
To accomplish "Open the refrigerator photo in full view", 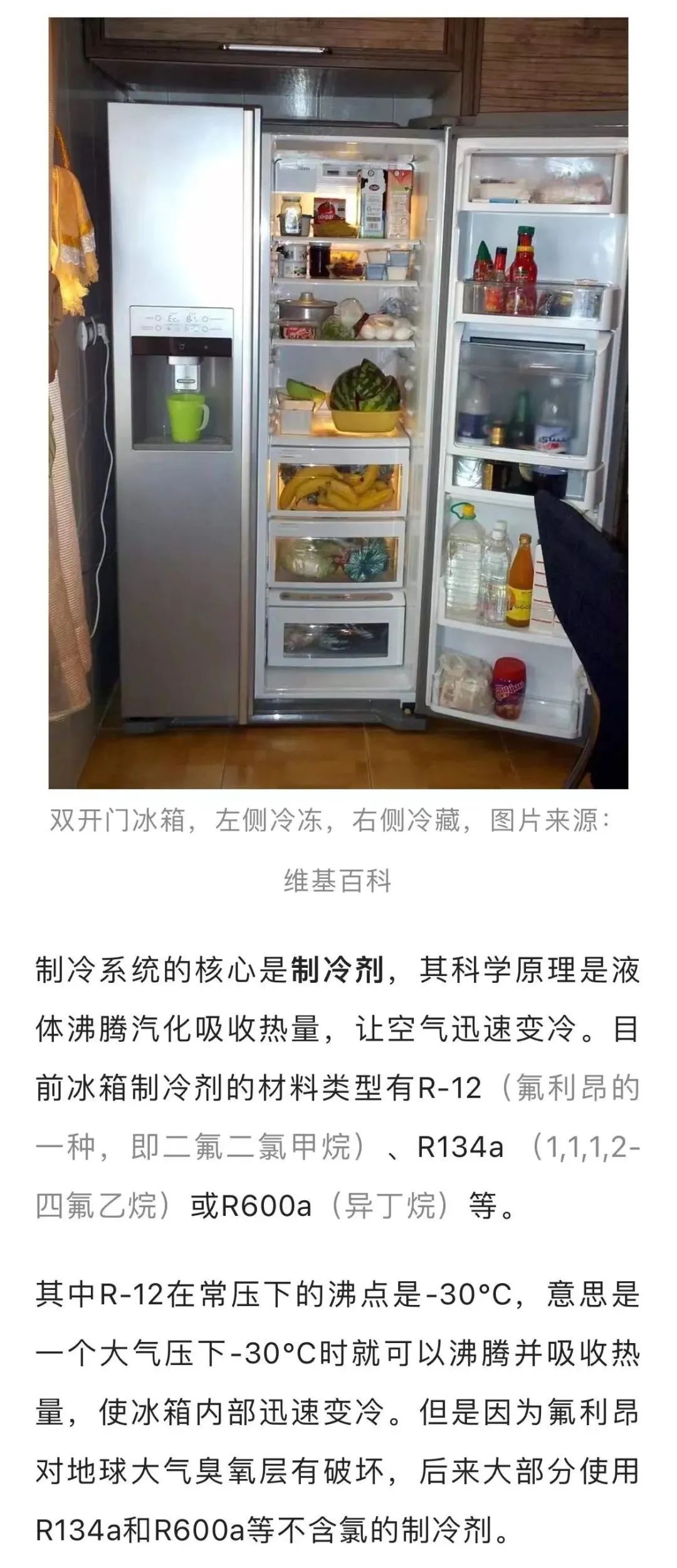I will click(x=338, y=402).
